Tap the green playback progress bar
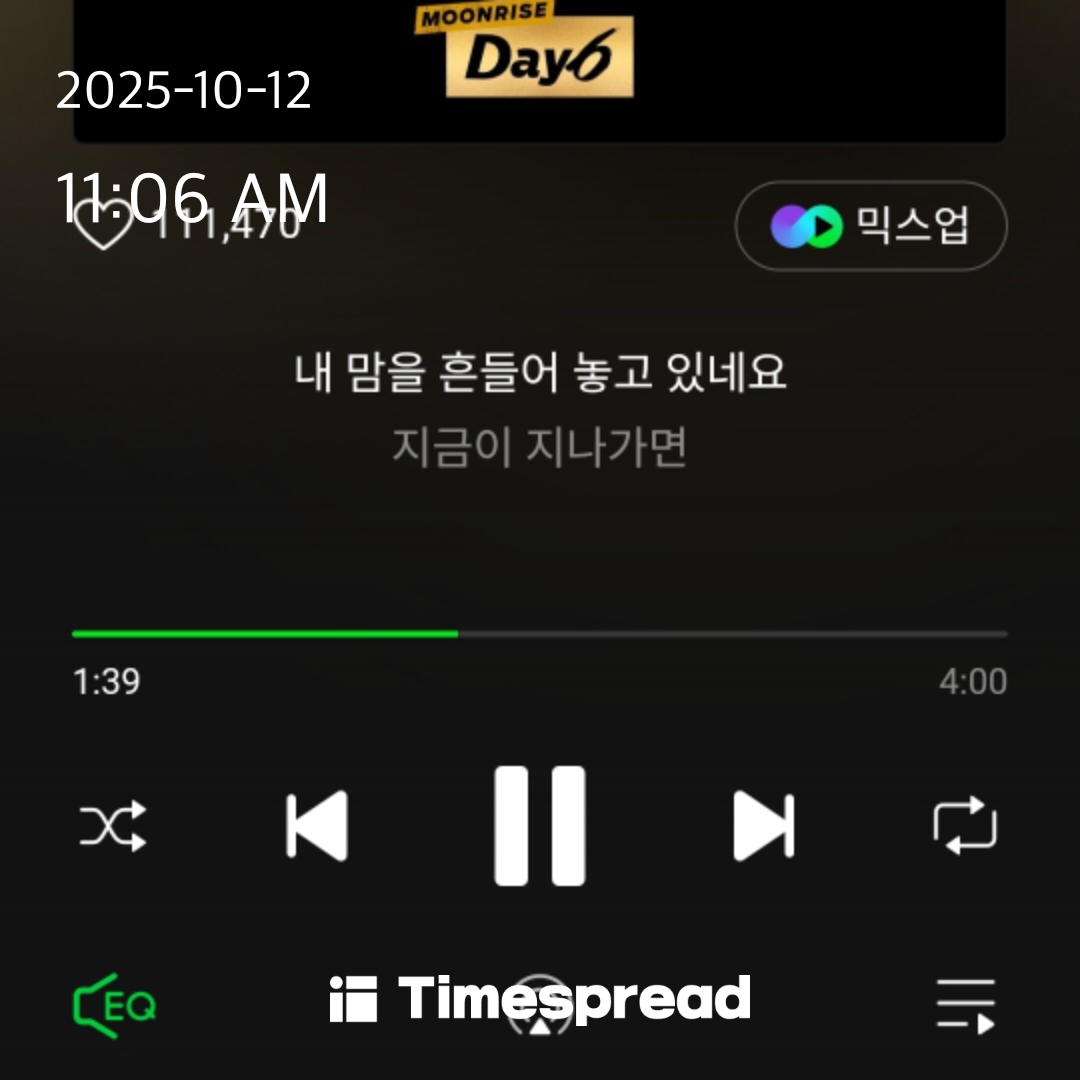 tap(265, 634)
